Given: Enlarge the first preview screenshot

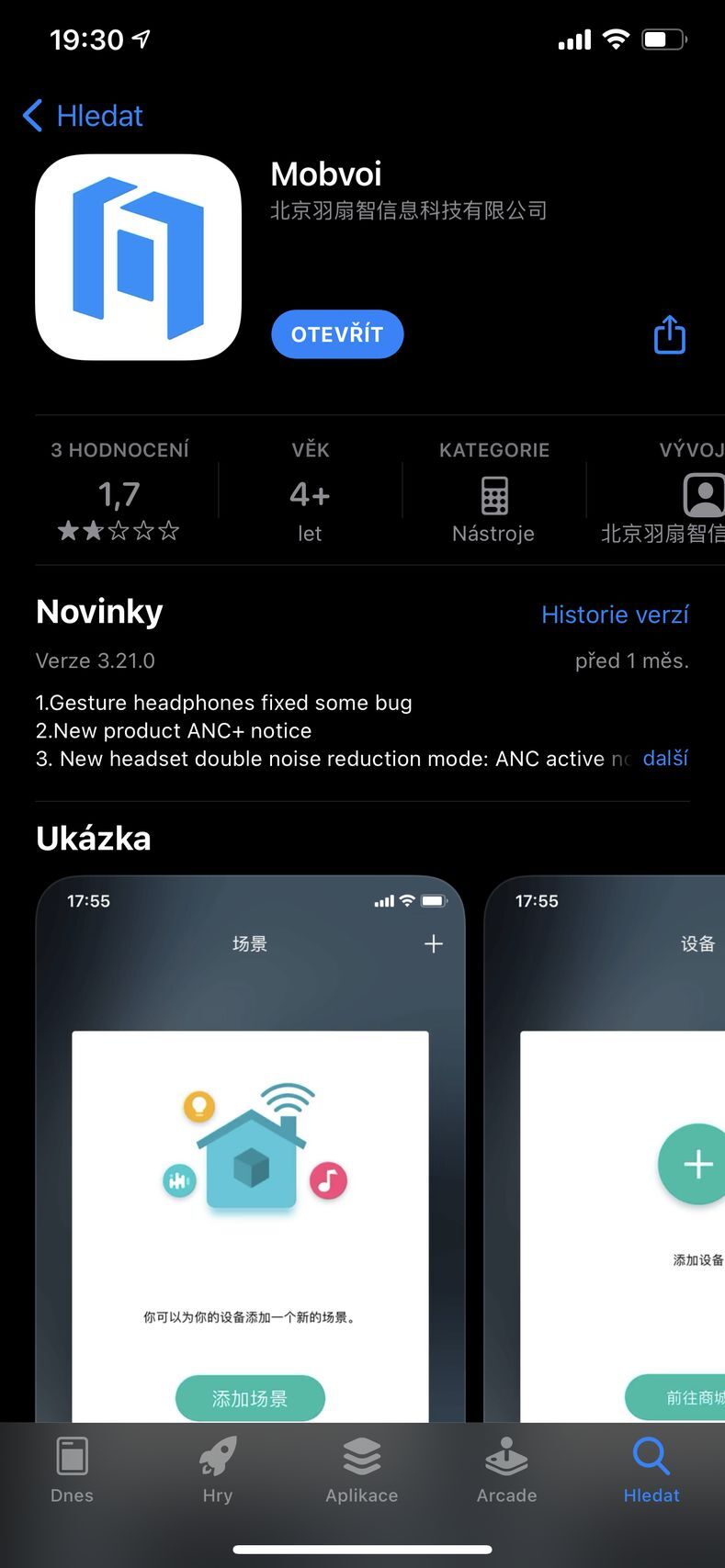Looking at the screenshot, I should click(250, 1148).
